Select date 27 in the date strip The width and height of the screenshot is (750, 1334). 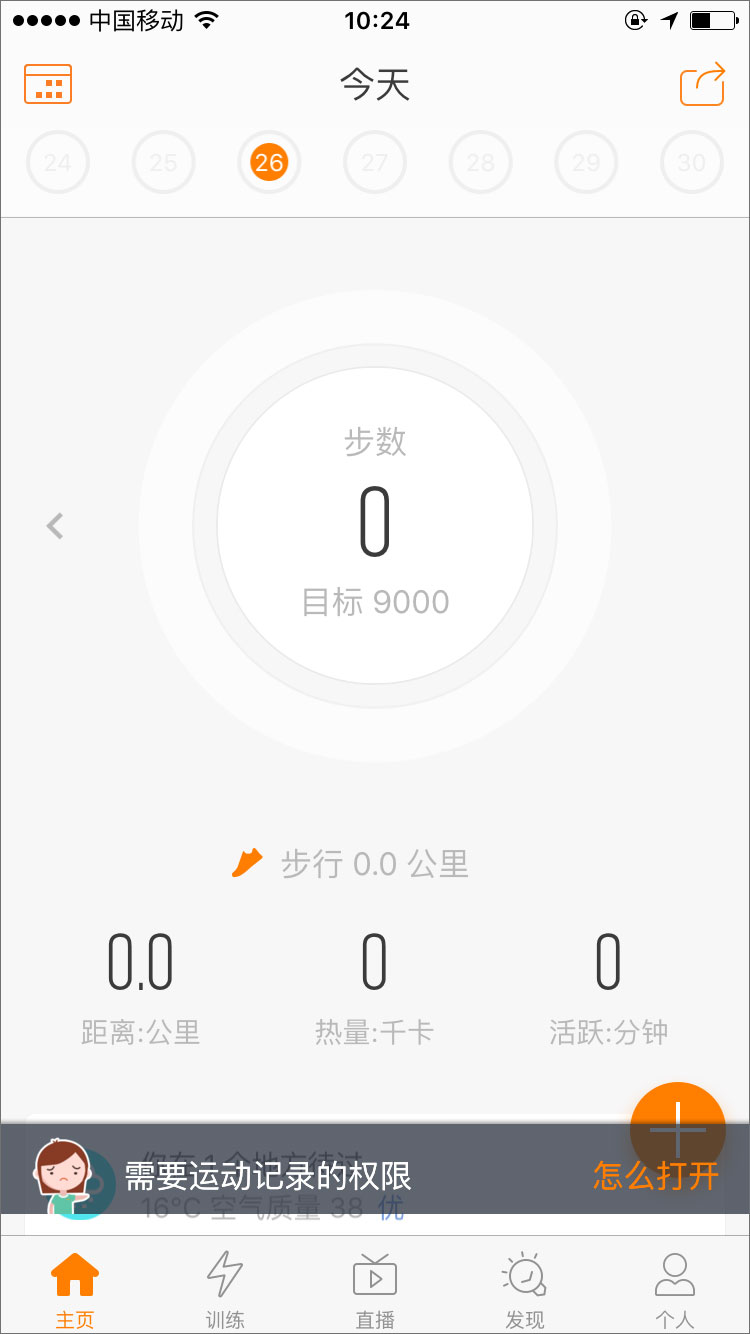click(375, 162)
